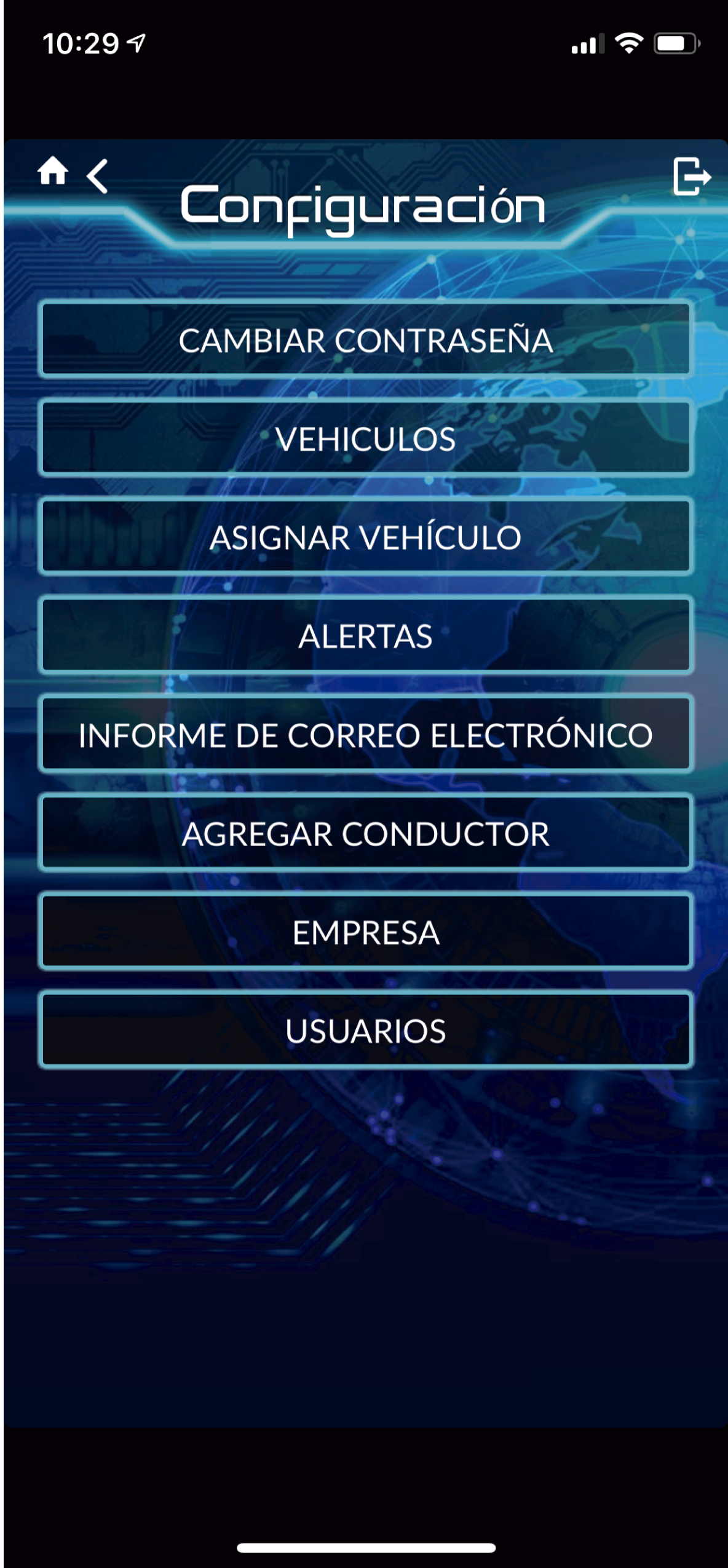Open the Alertas settings
Image resolution: width=728 pixels, height=1568 pixels.
coord(366,635)
